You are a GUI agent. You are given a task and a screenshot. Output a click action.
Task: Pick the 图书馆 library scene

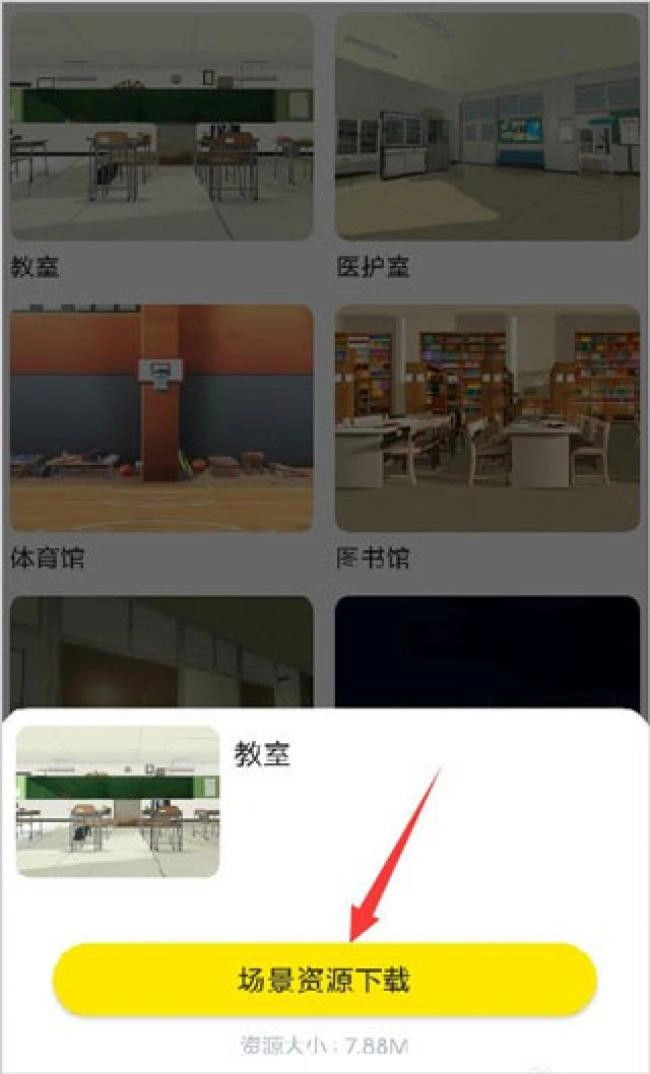(x=487, y=418)
